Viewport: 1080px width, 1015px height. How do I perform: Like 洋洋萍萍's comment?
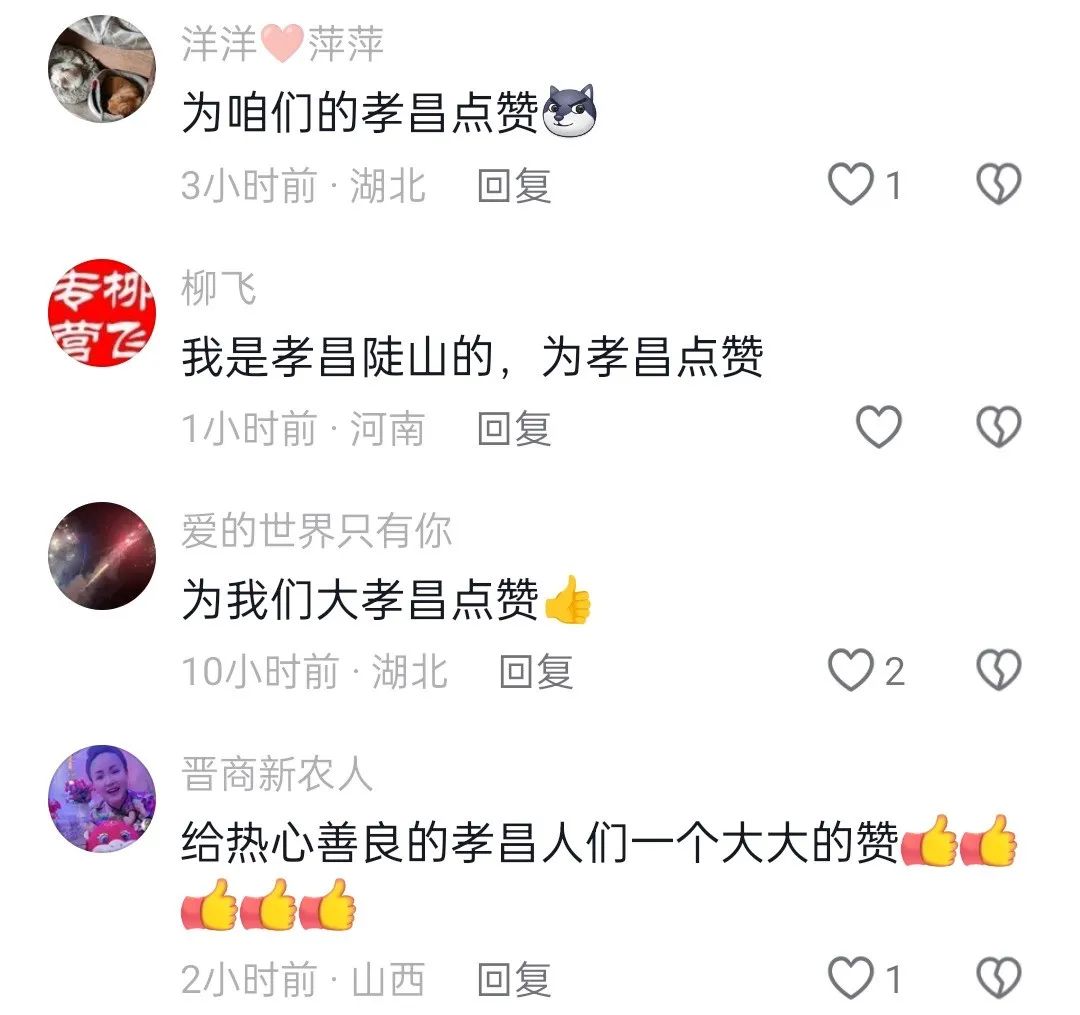point(852,185)
